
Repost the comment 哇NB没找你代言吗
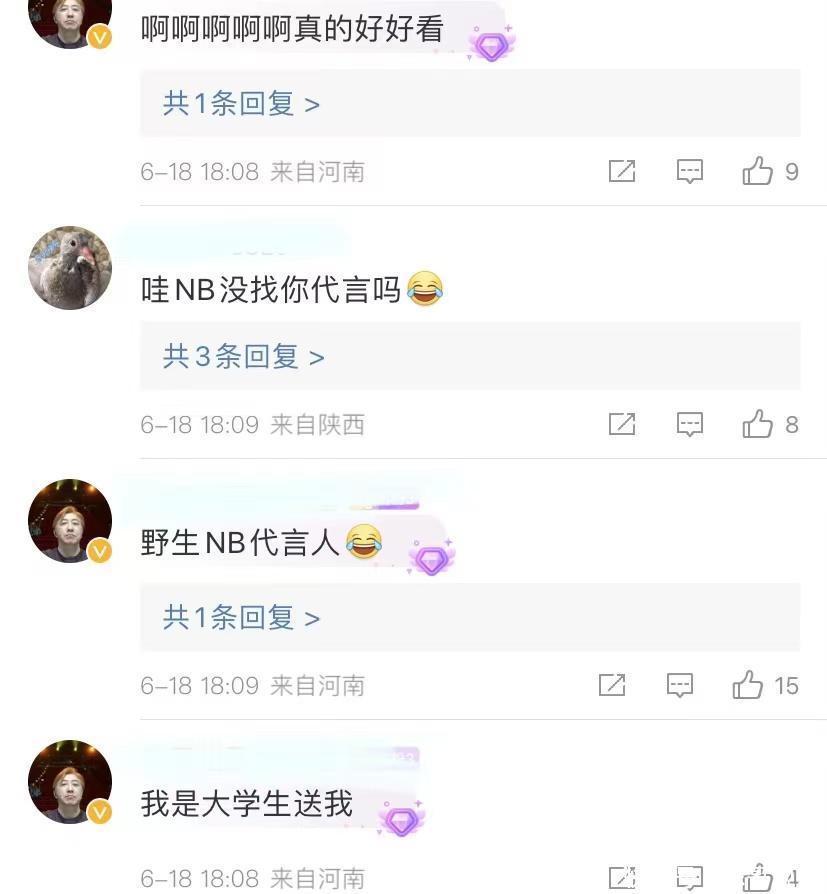(x=622, y=424)
